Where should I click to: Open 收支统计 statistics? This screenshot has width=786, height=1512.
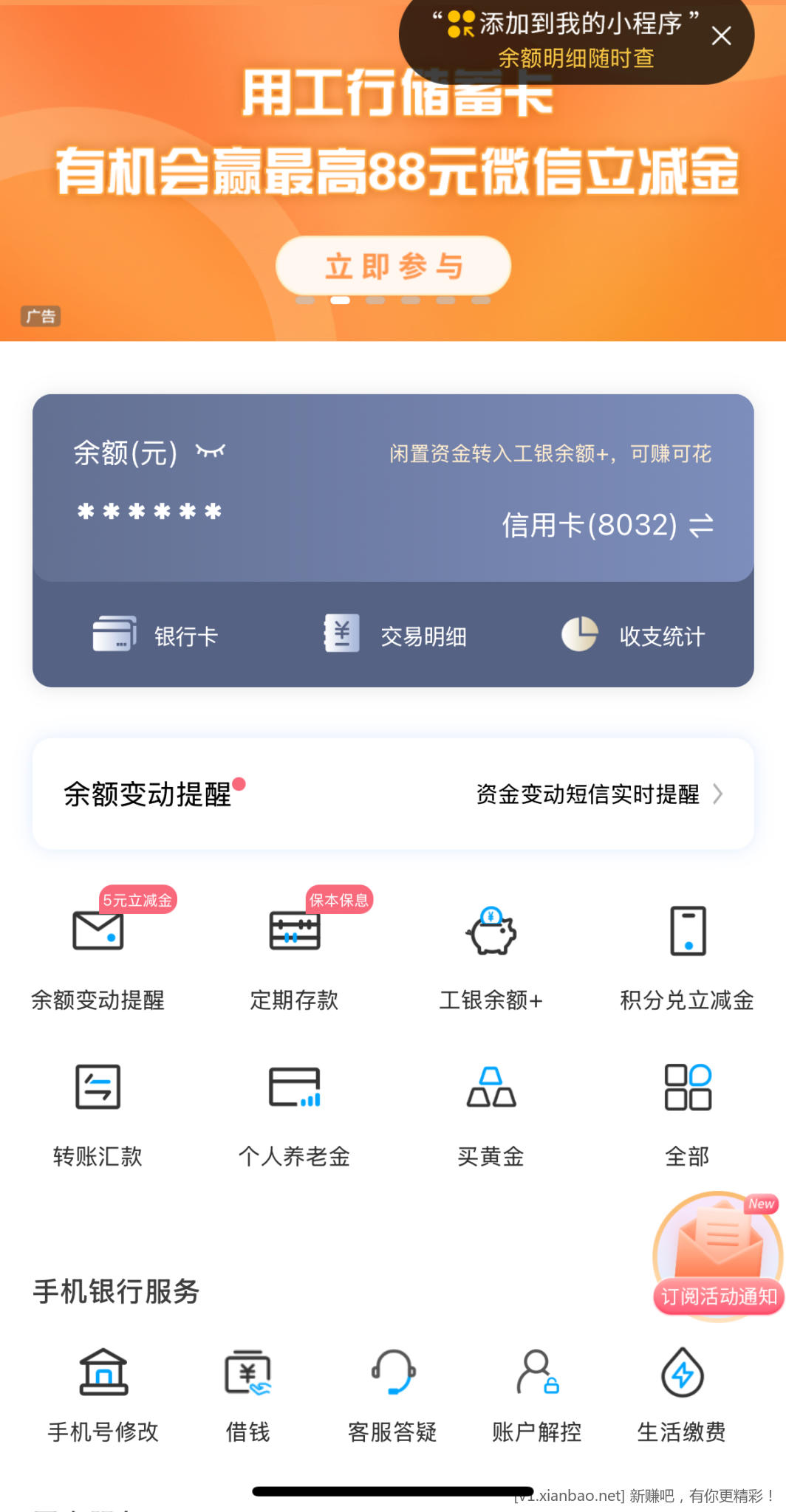633,635
